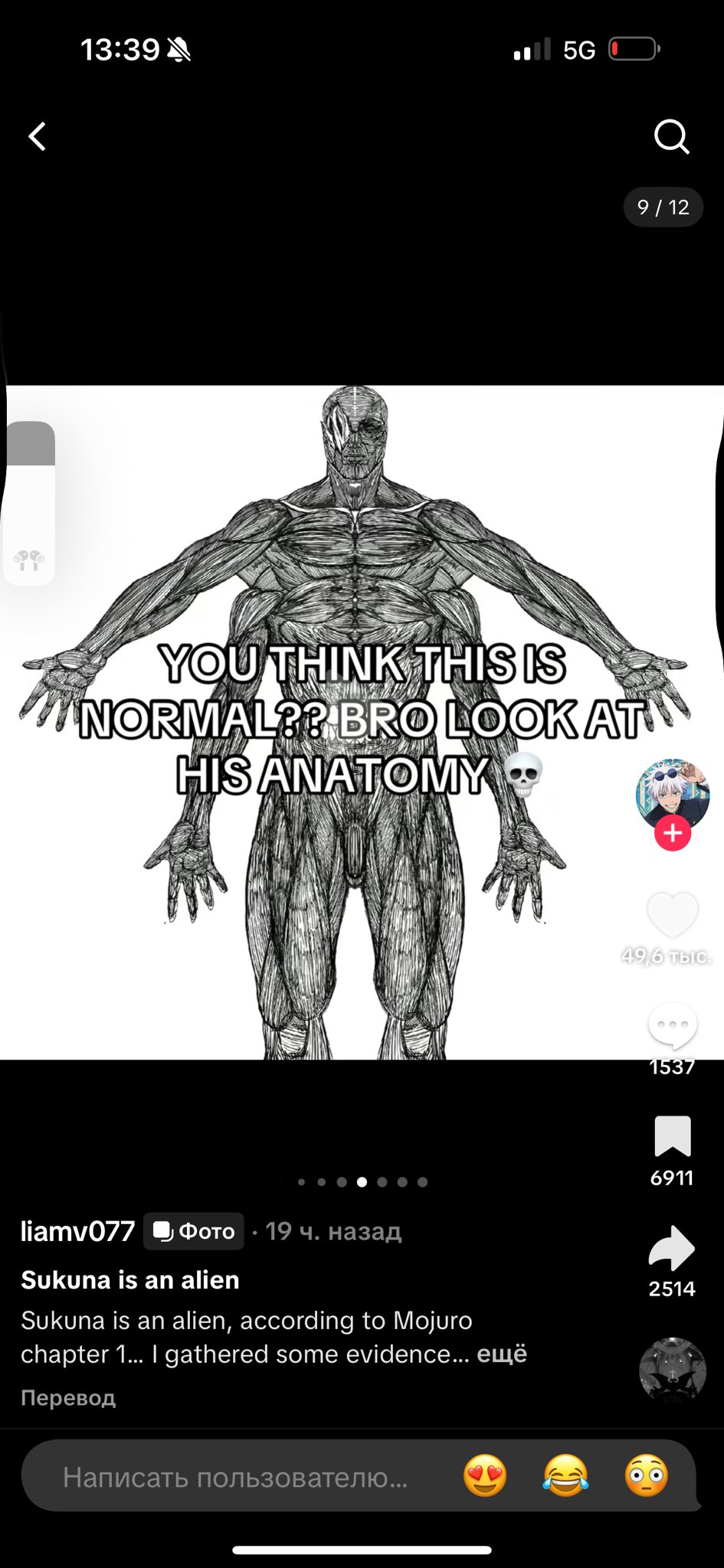724x1568 pixels.
Task: Open search with the magnifier icon
Action: click(x=671, y=137)
